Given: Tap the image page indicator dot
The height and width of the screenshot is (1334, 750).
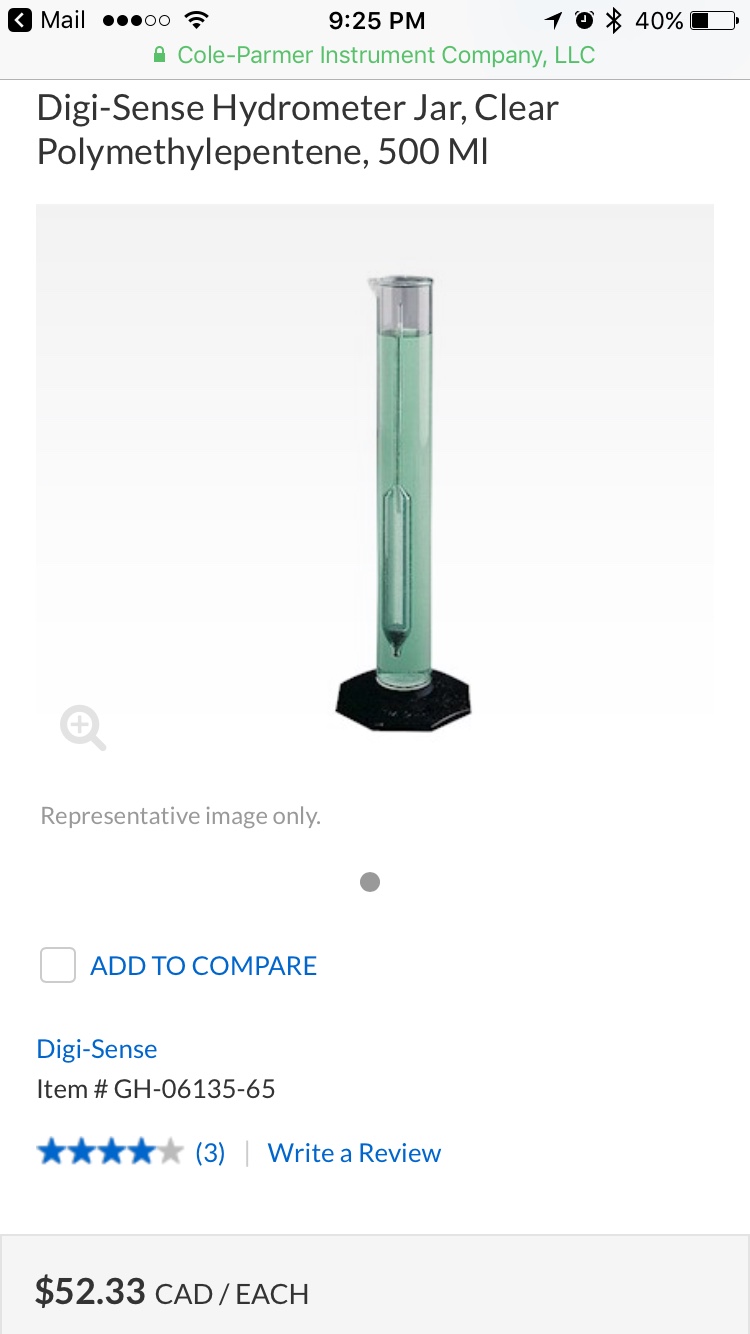Looking at the screenshot, I should [x=370, y=882].
